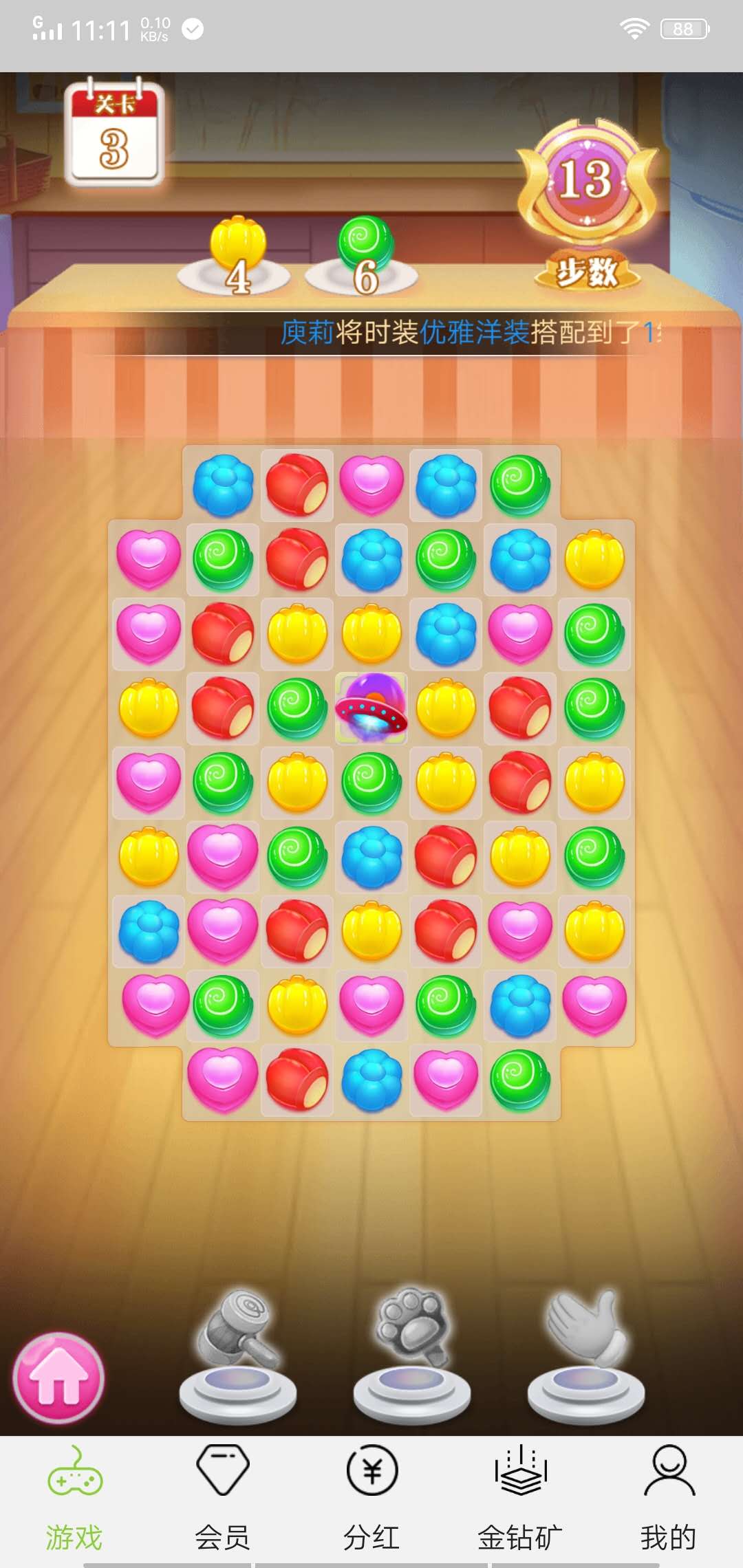Select the glove hand booster

point(586,1351)
